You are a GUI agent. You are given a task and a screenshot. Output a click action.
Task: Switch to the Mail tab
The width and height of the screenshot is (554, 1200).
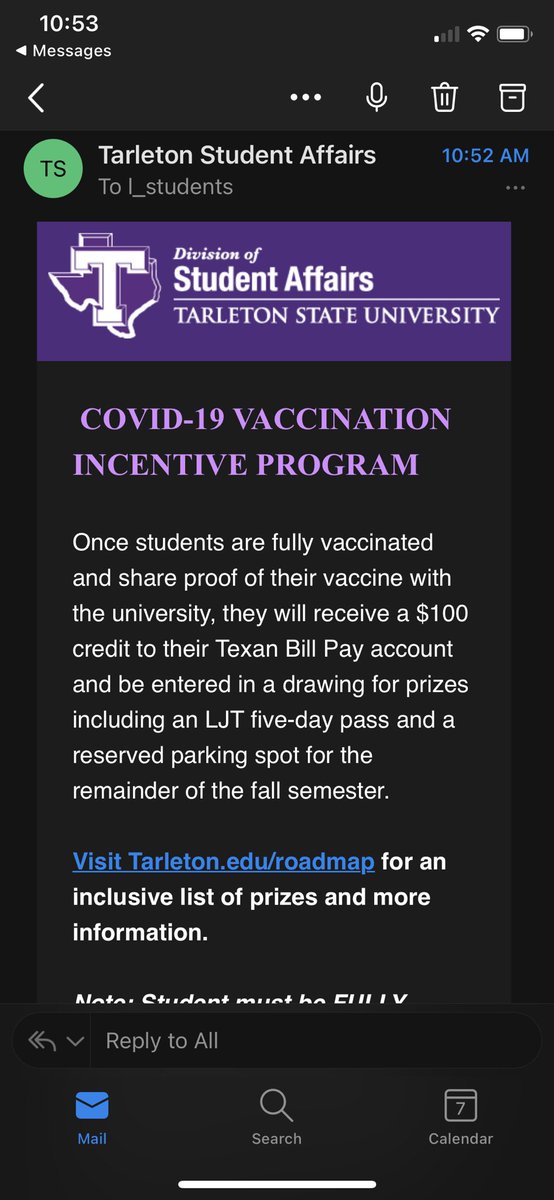tap(92, 1118)
